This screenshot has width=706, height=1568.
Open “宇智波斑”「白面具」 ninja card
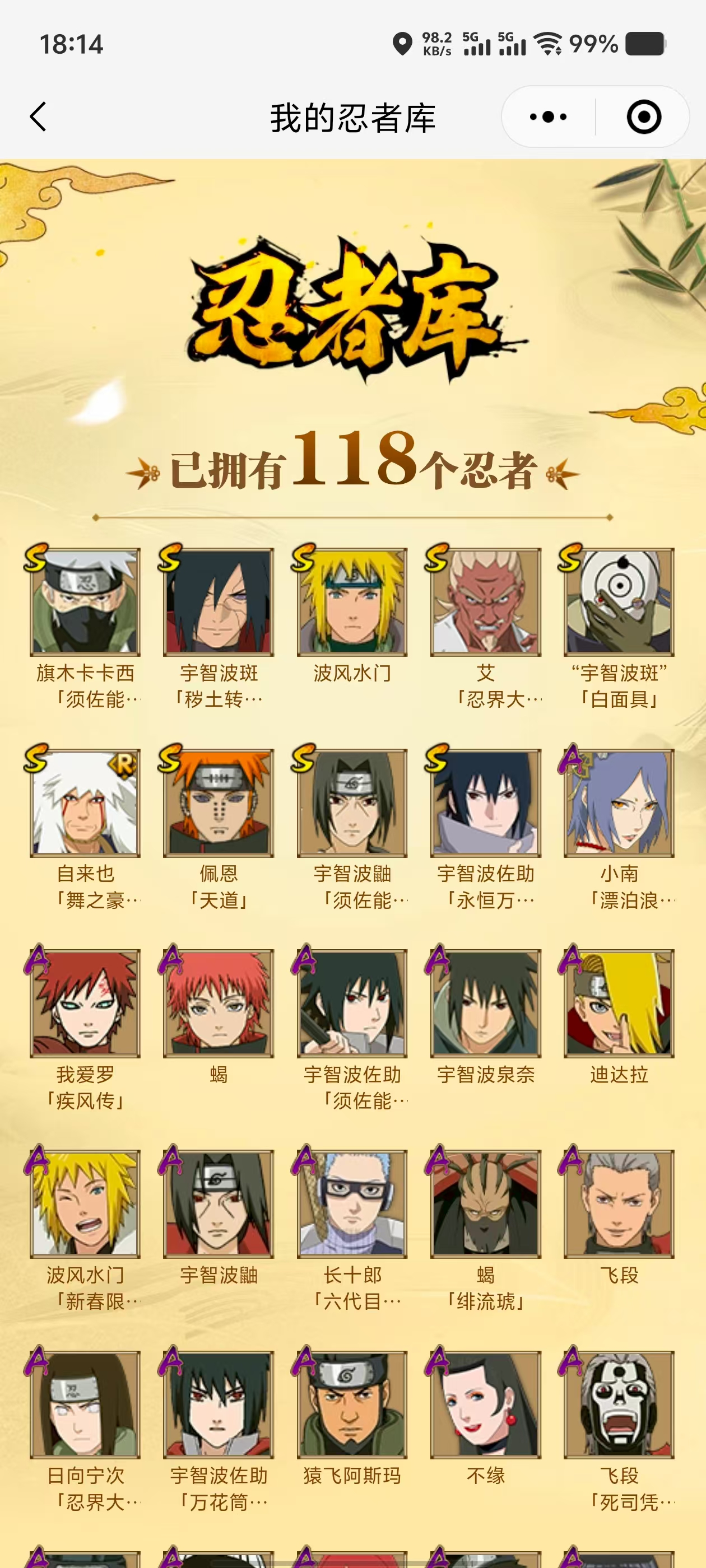coord(619,601)
